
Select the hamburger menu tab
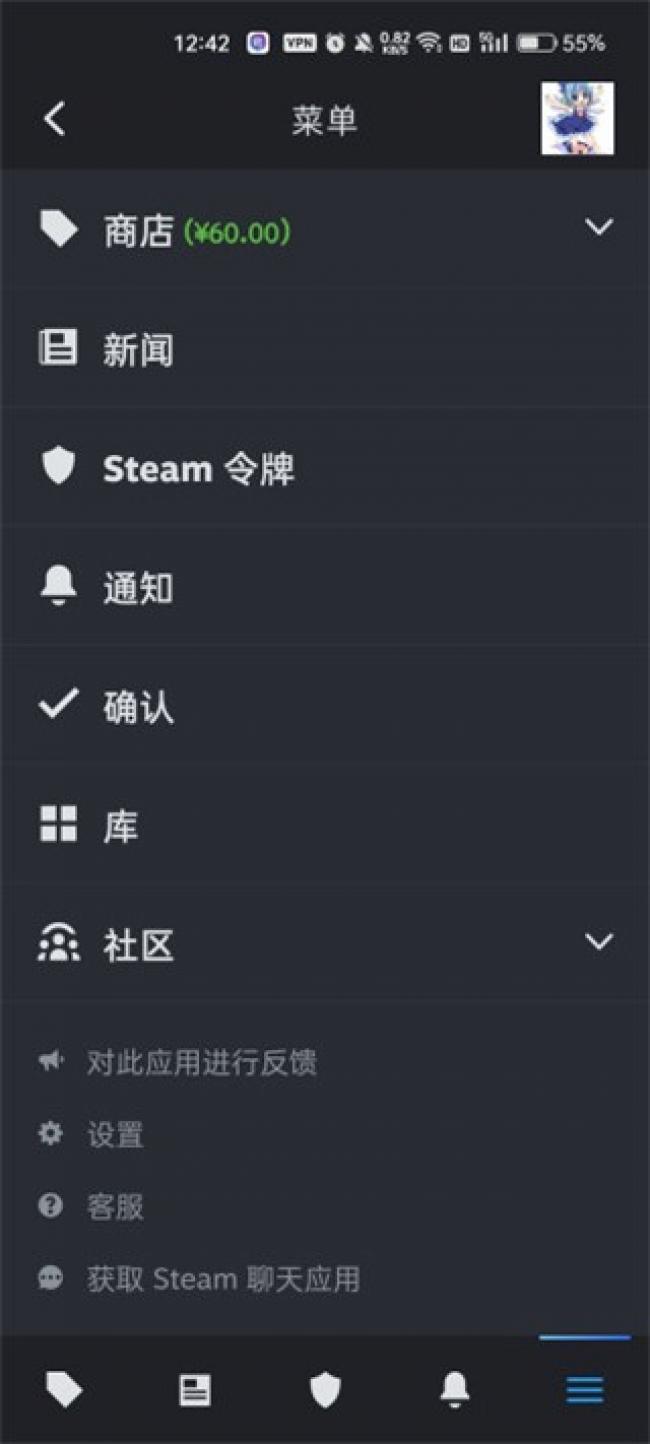point(585,1389)
